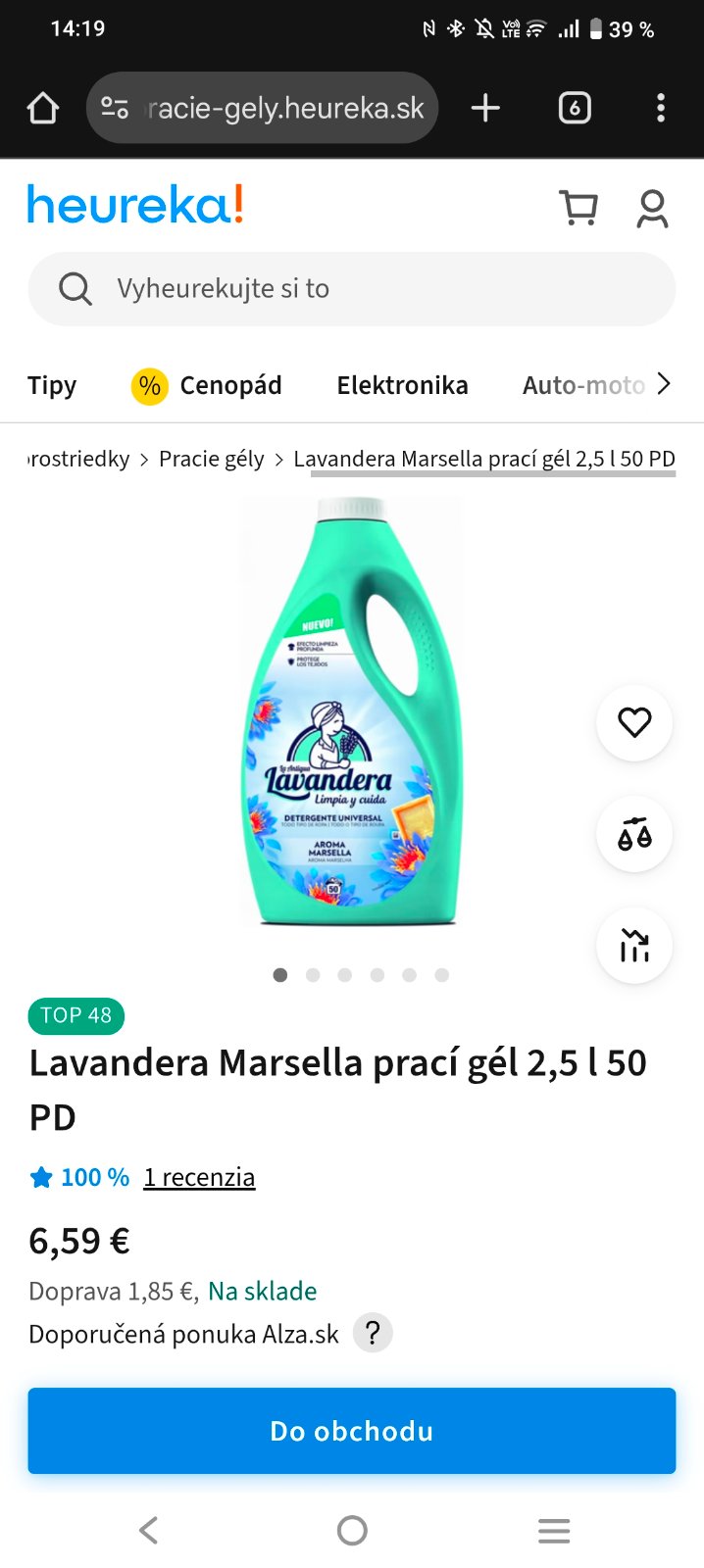Go to the heureka! homepage logo
Screen dimensions: 704x1568
(135, 206)
